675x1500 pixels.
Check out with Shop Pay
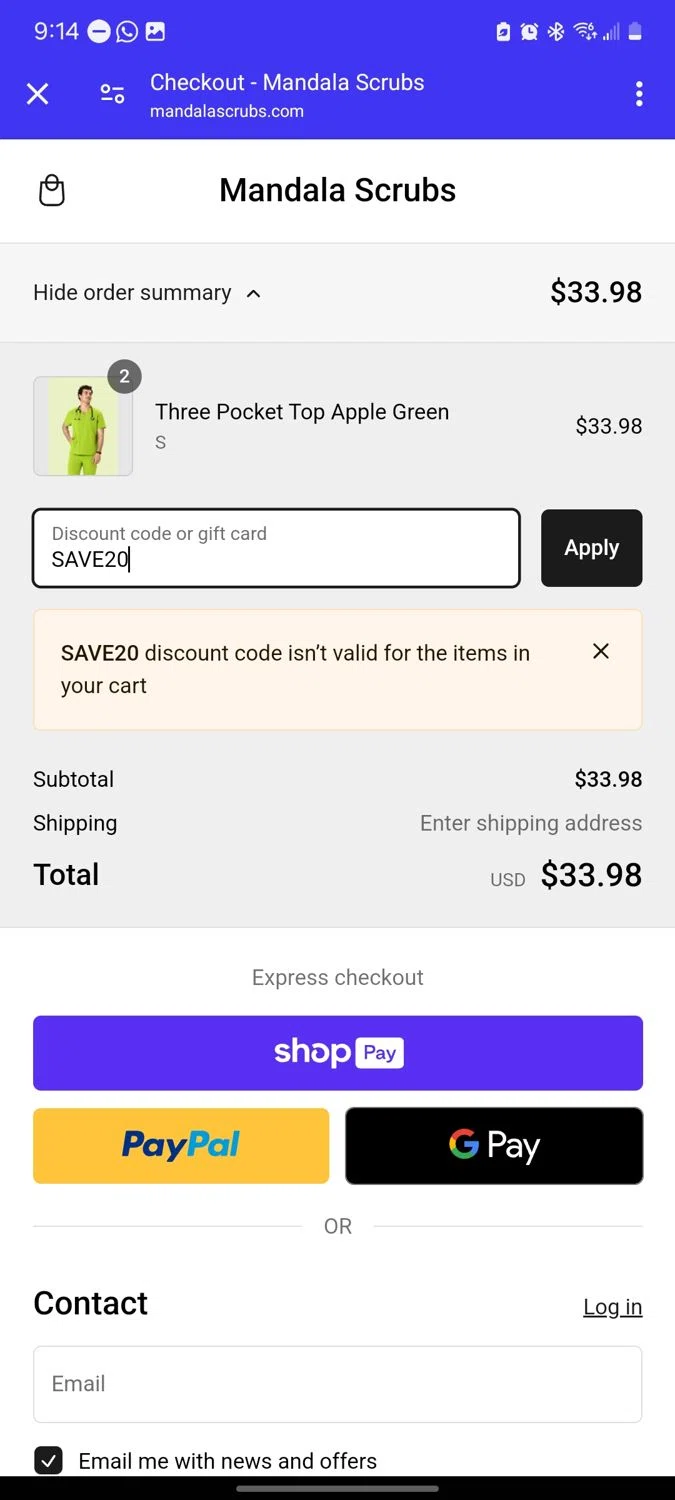[x=338, y=1053]
